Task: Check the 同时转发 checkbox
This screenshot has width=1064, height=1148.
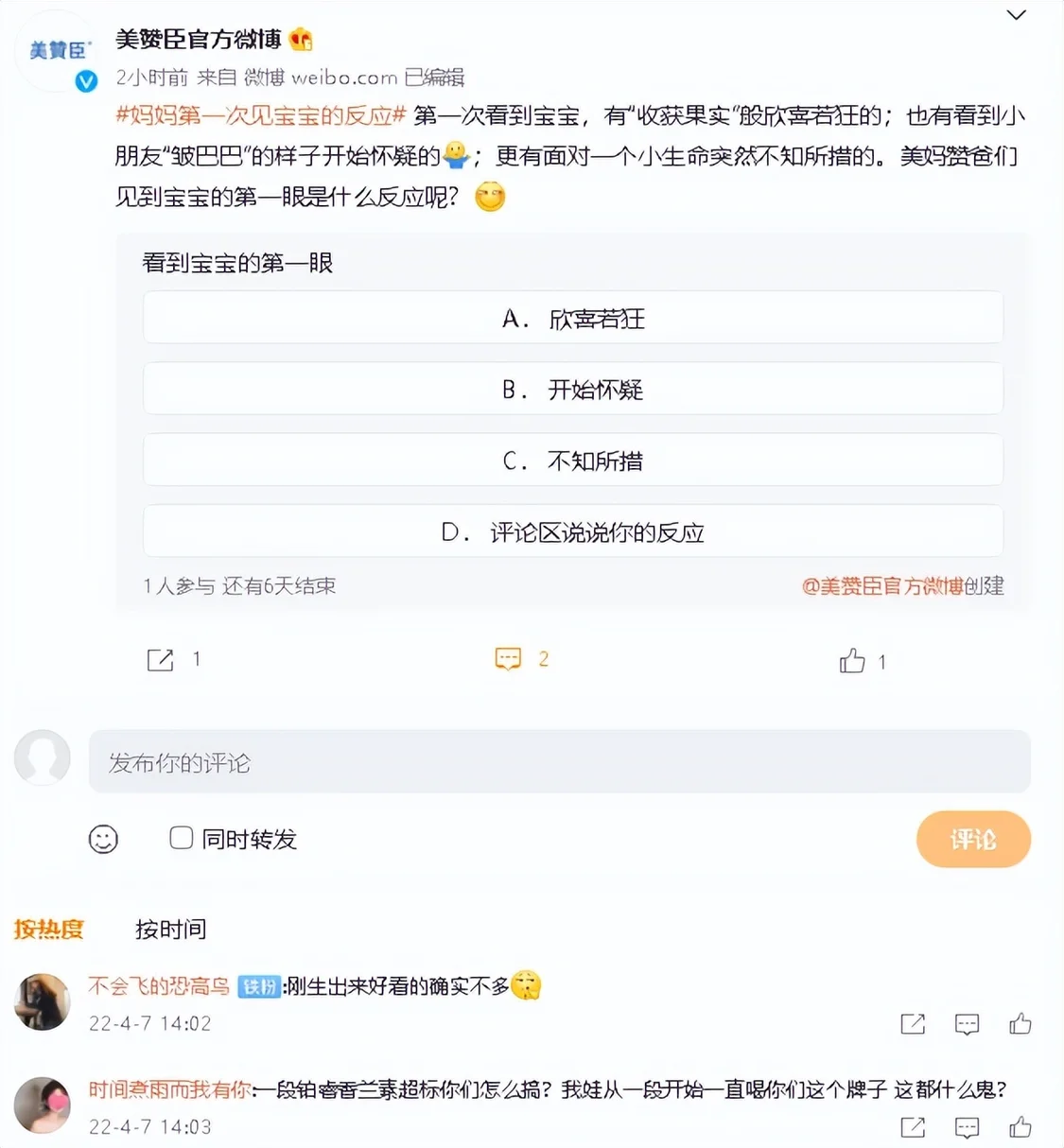Action: pos(182,838)
